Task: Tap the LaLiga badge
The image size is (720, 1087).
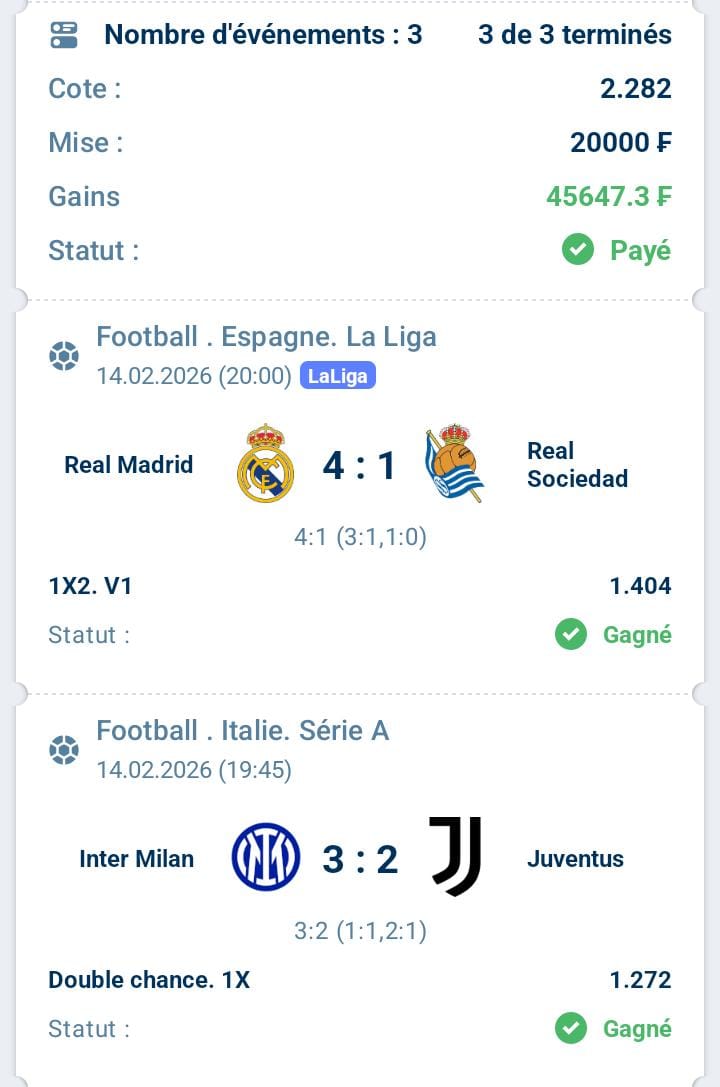Action: [x=338, y=377]
